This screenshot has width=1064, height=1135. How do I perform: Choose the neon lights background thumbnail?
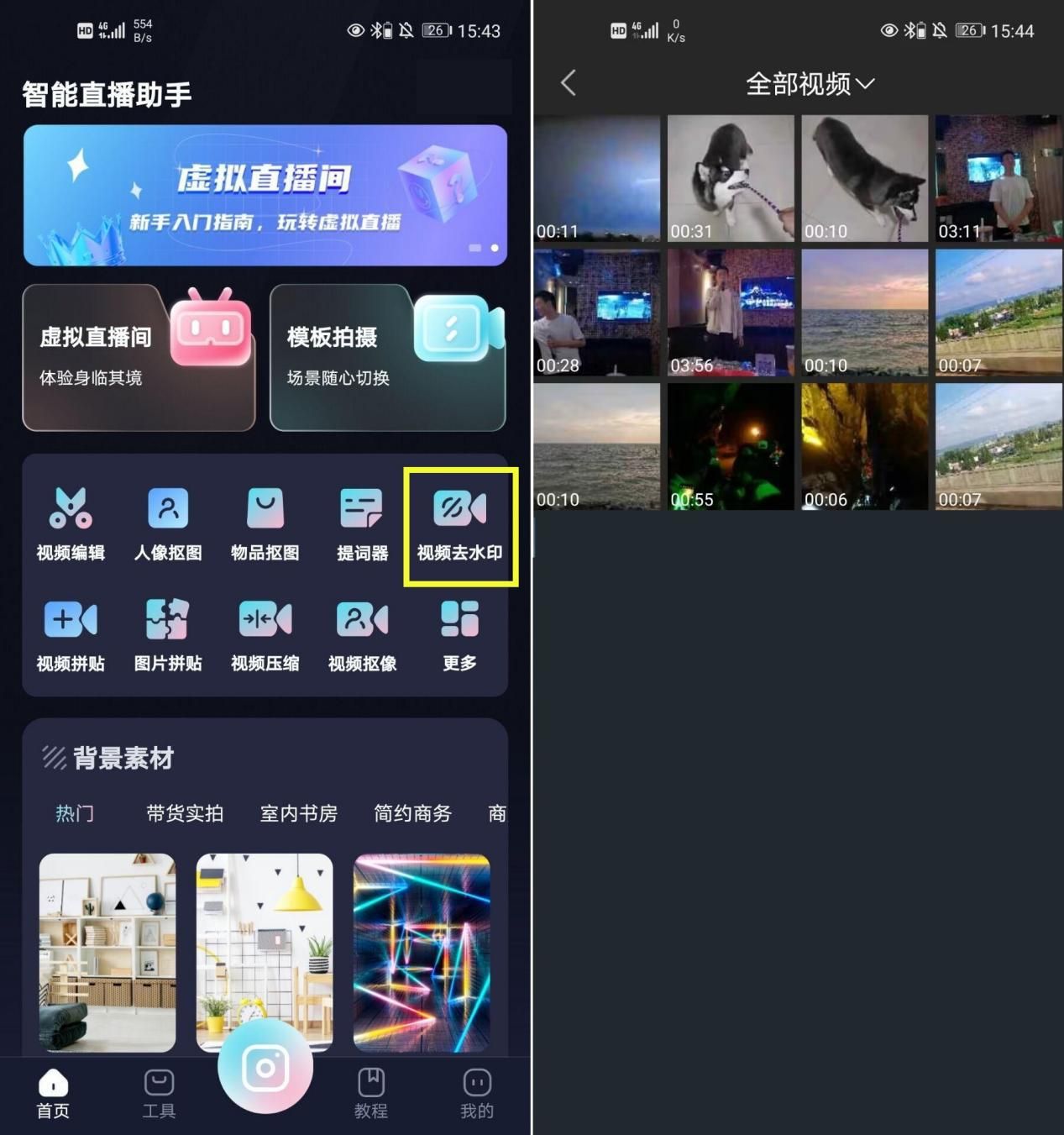click(422, 952)
